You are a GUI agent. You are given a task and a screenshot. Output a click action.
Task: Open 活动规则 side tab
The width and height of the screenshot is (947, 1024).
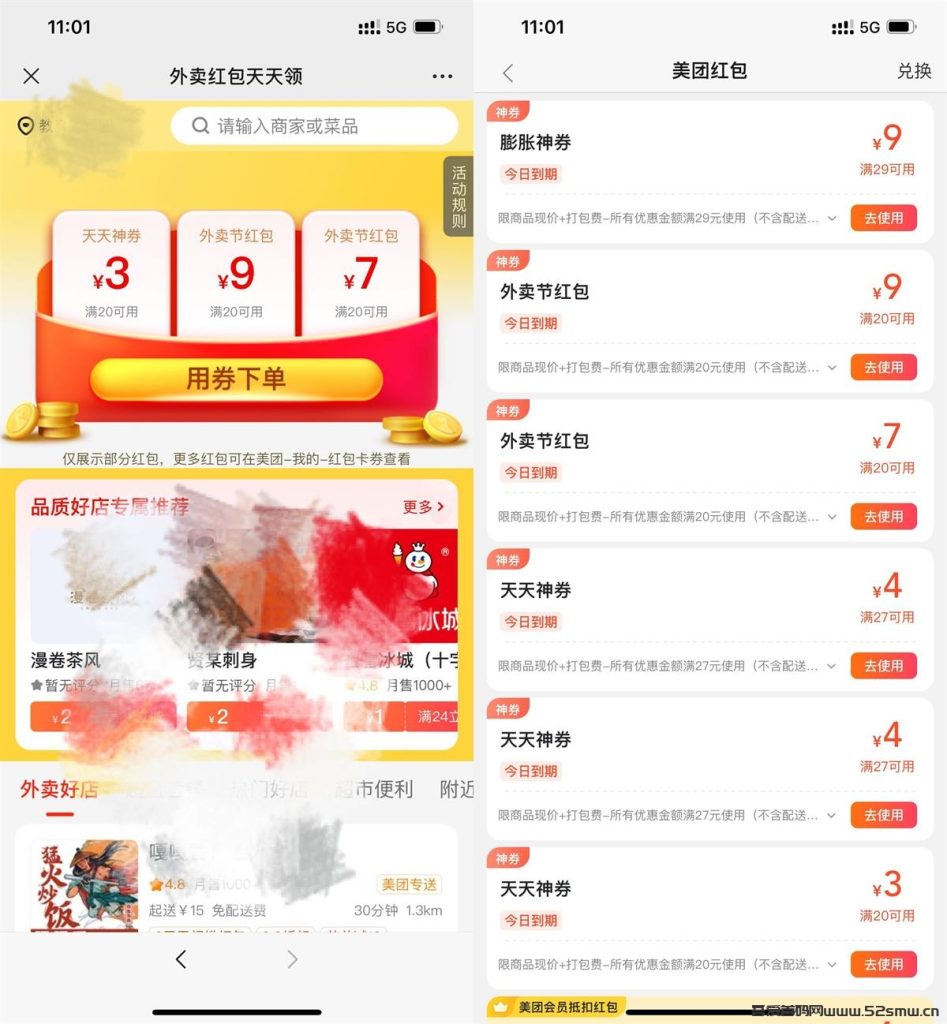tap(458, 196)
